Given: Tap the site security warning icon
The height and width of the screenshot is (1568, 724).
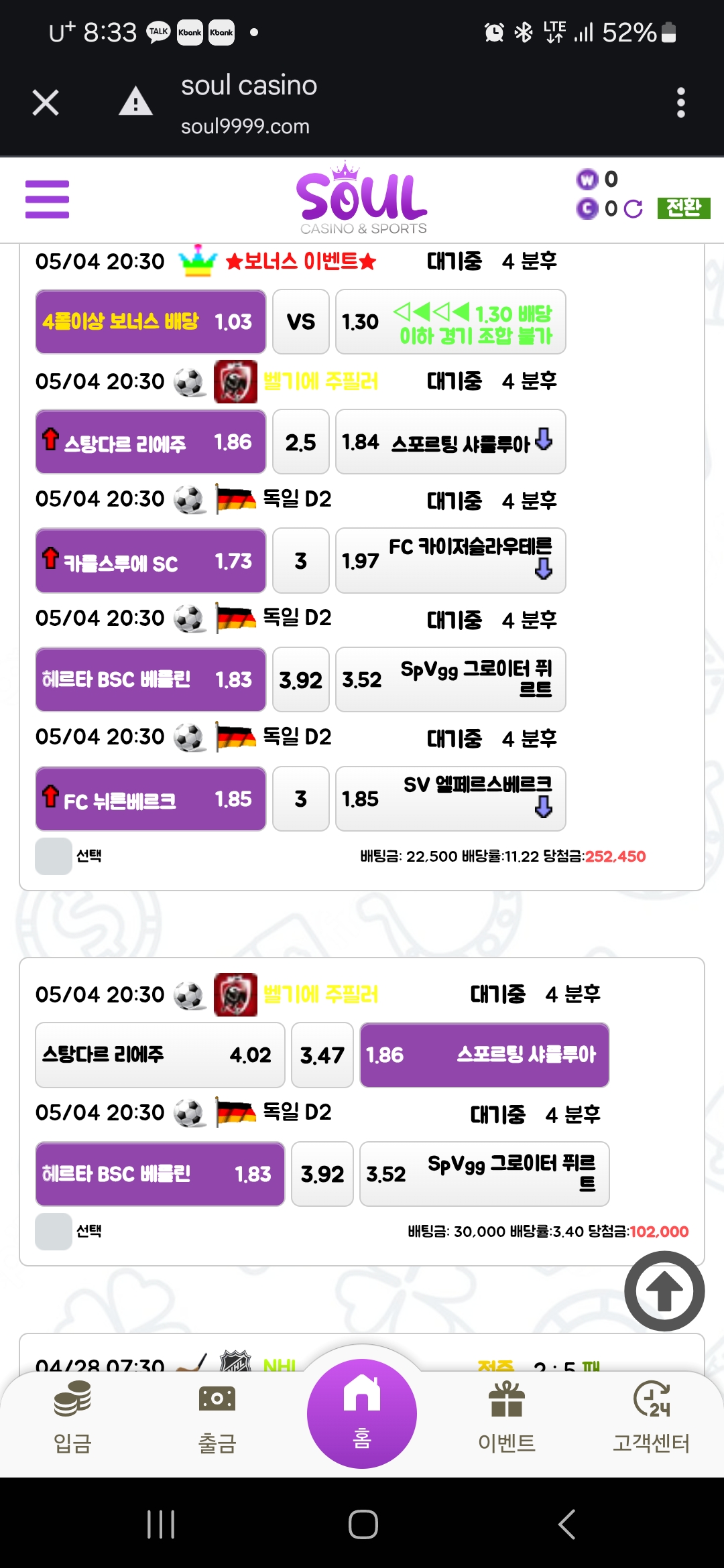Looking at the screenshot, I should (135, 102).
